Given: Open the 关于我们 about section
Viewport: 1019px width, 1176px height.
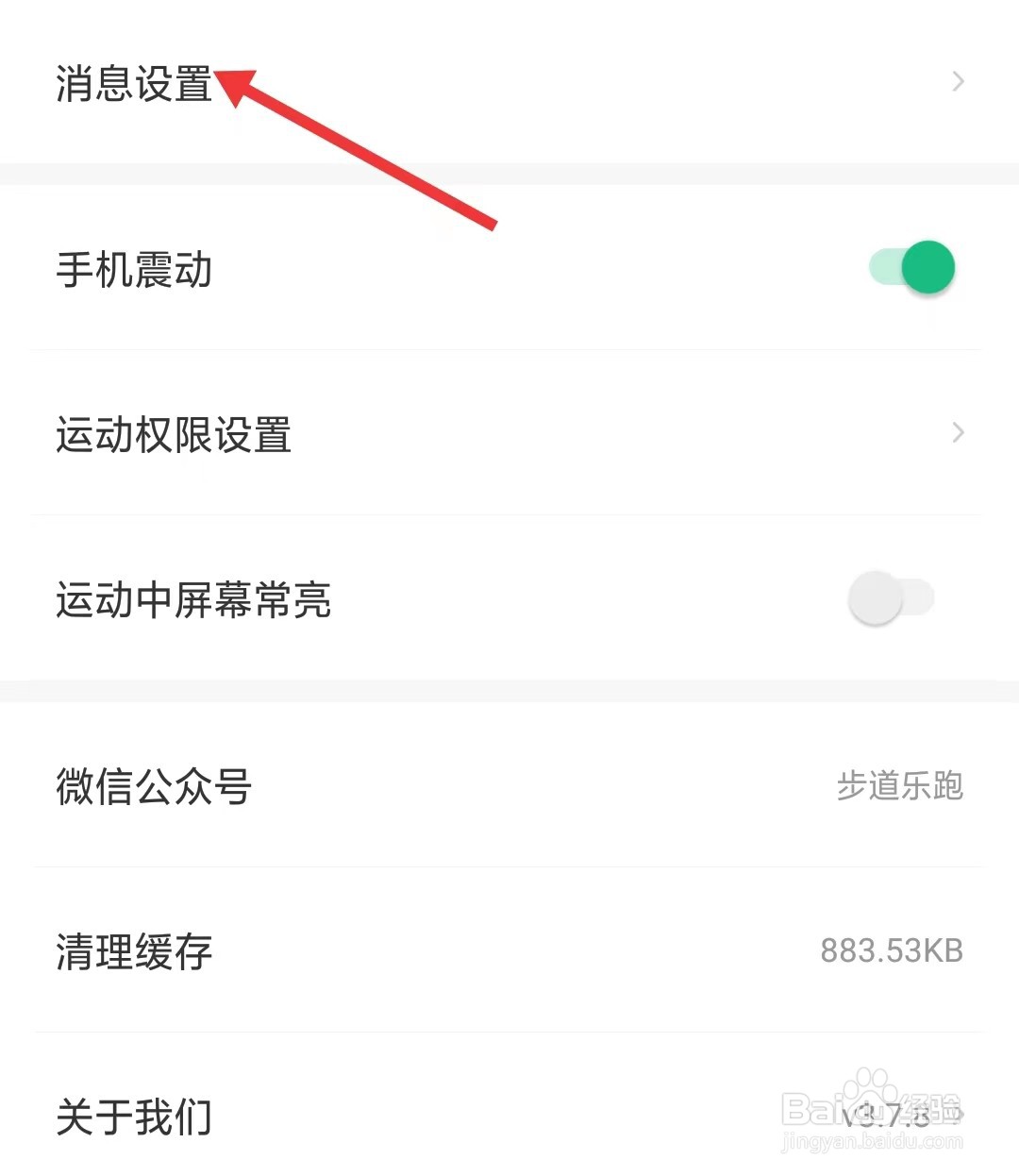Looking at the screenshot, I should click(x=132, y=1117).
